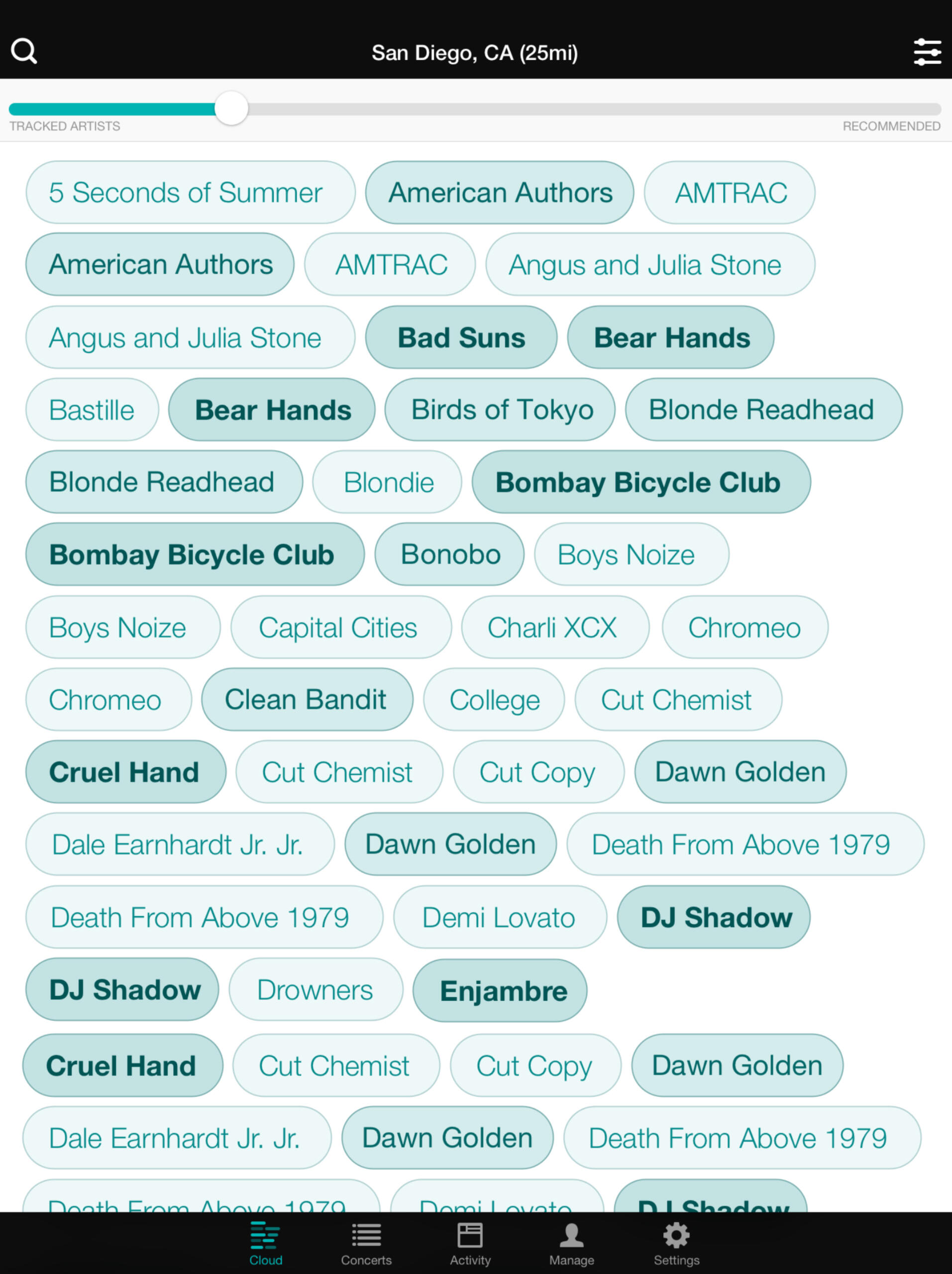Open the search icon

point(24,51)
